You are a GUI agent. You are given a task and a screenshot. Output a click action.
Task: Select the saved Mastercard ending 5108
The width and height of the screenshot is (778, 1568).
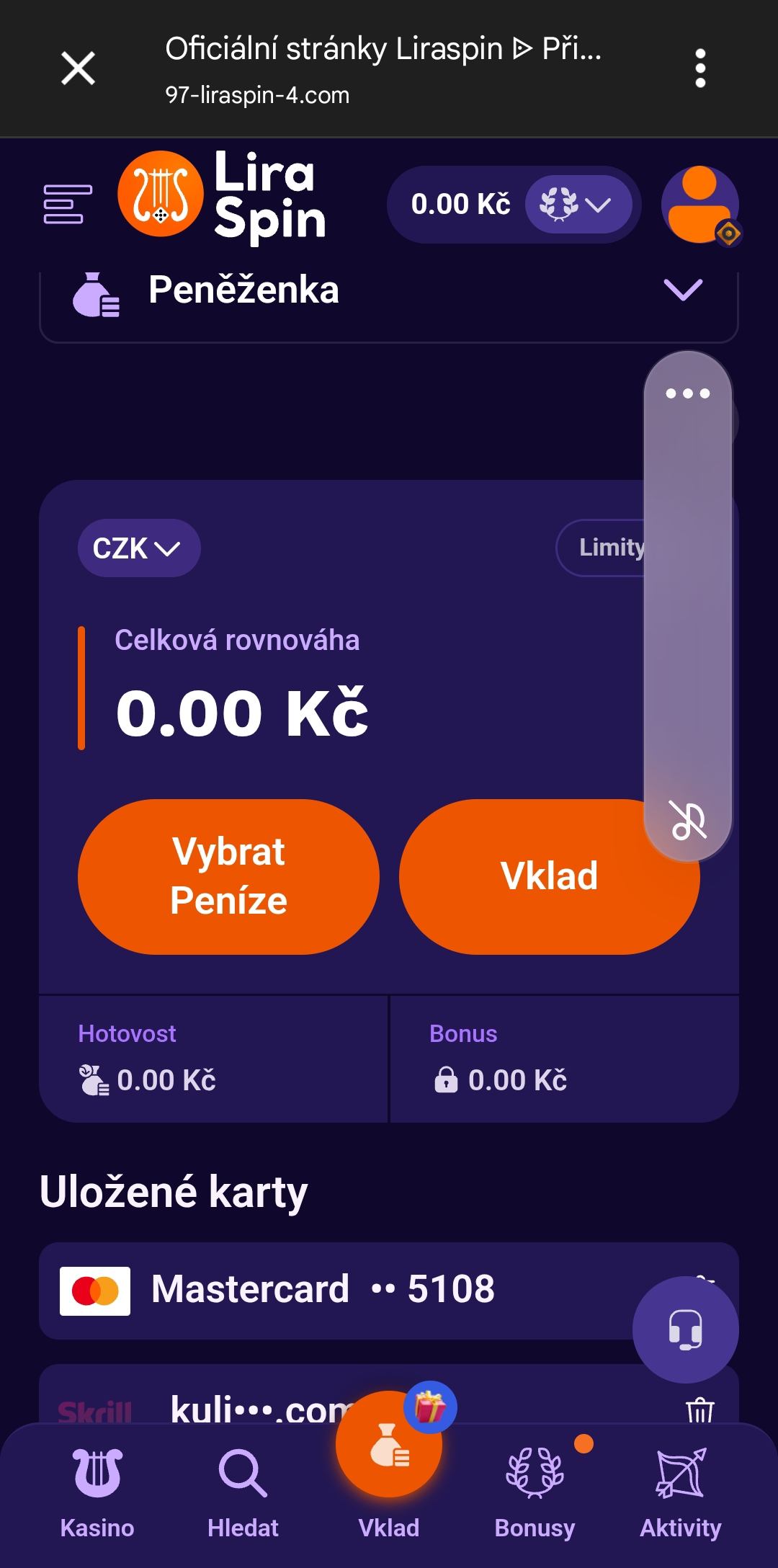[x=324, y=1289]
